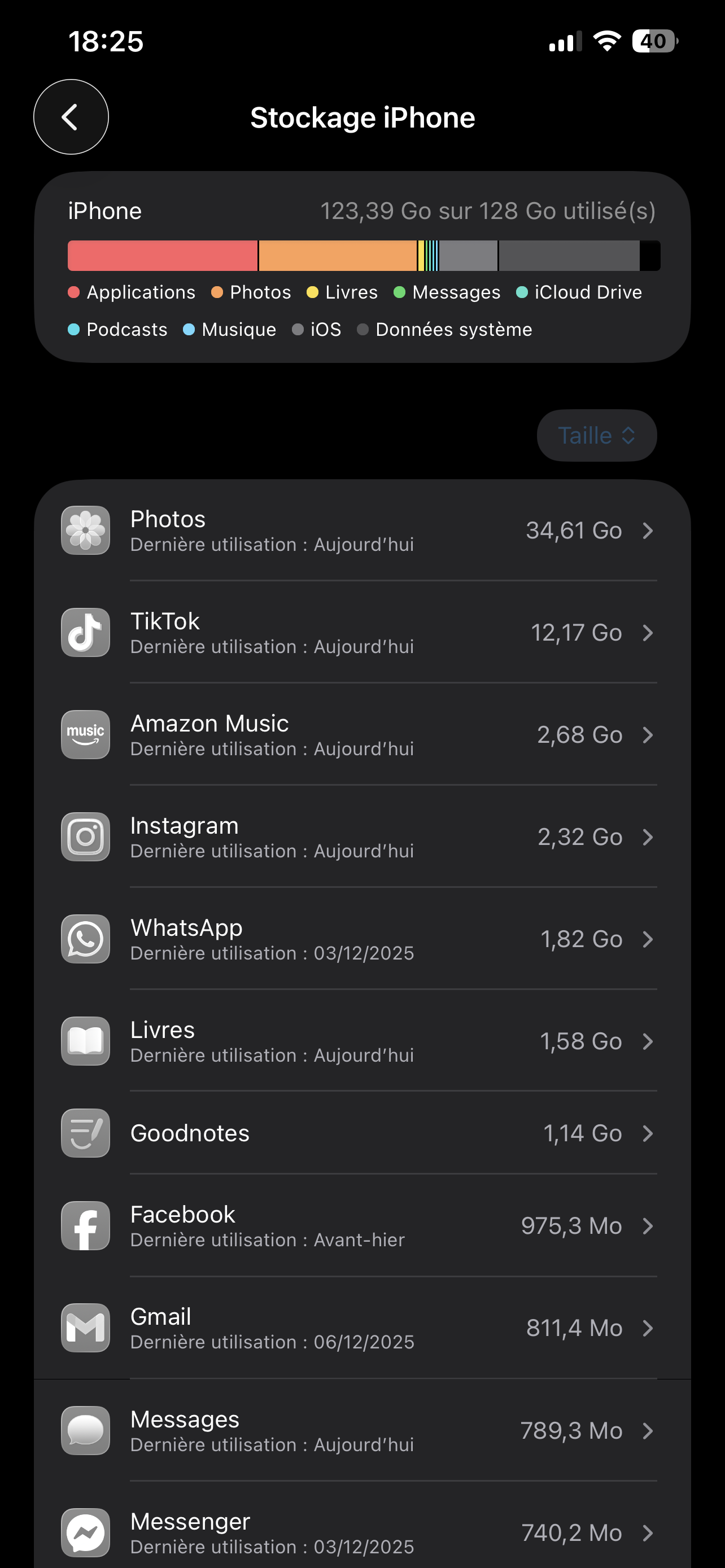Open the Taille sort dropdown
This screenshot has height=1568, width=725.
click(596, 435)
